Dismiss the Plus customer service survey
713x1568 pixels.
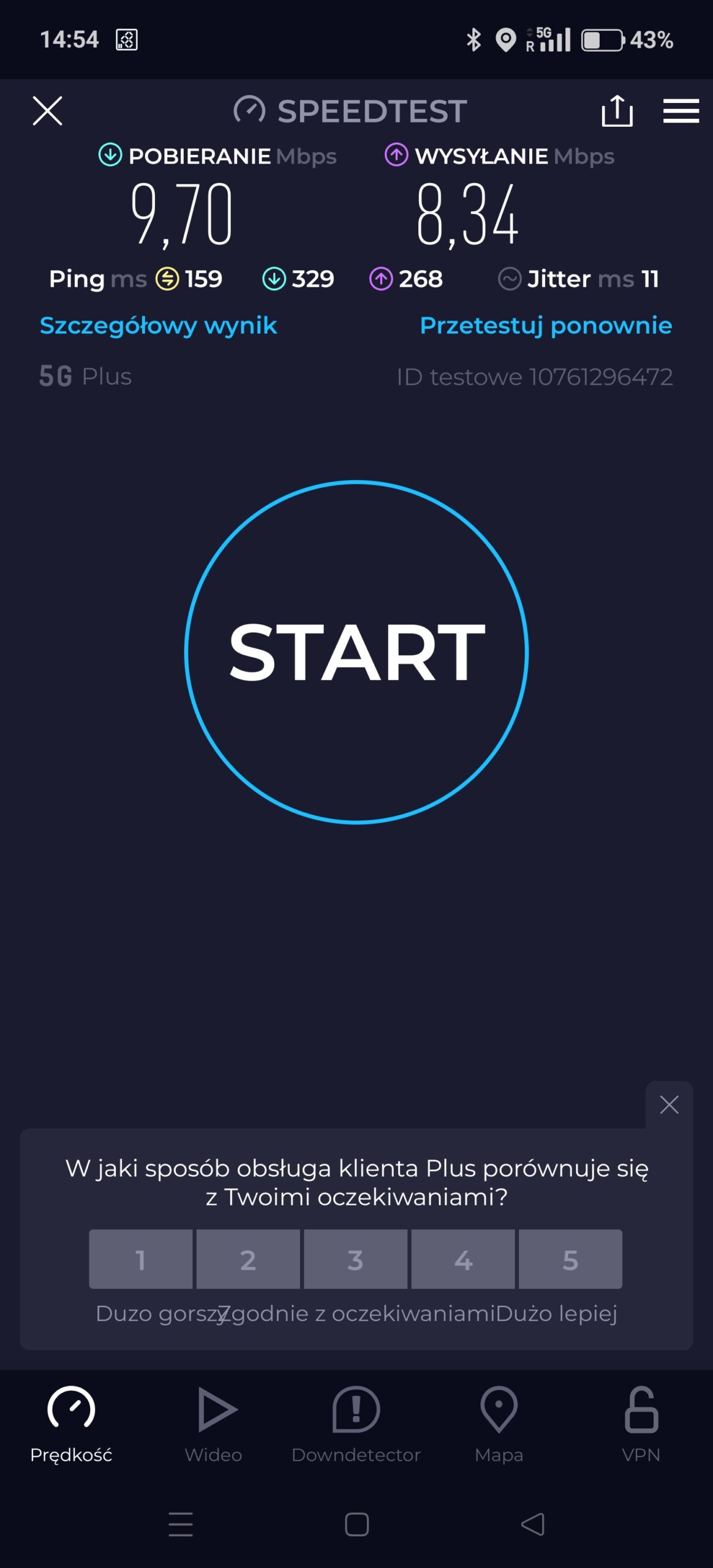pyautogui.click(x=669, y=1105)
